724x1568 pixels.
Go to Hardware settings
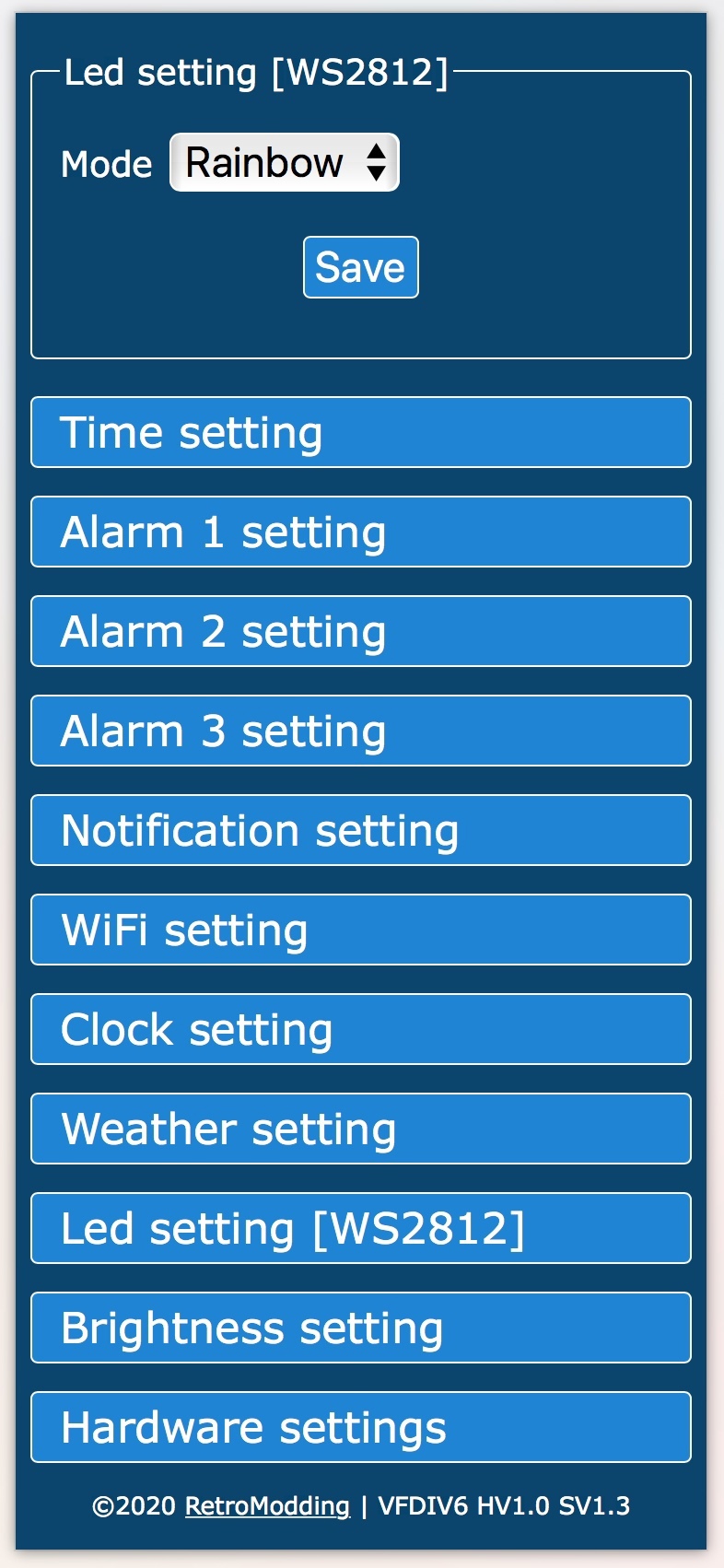click(x=360, y=1428)
